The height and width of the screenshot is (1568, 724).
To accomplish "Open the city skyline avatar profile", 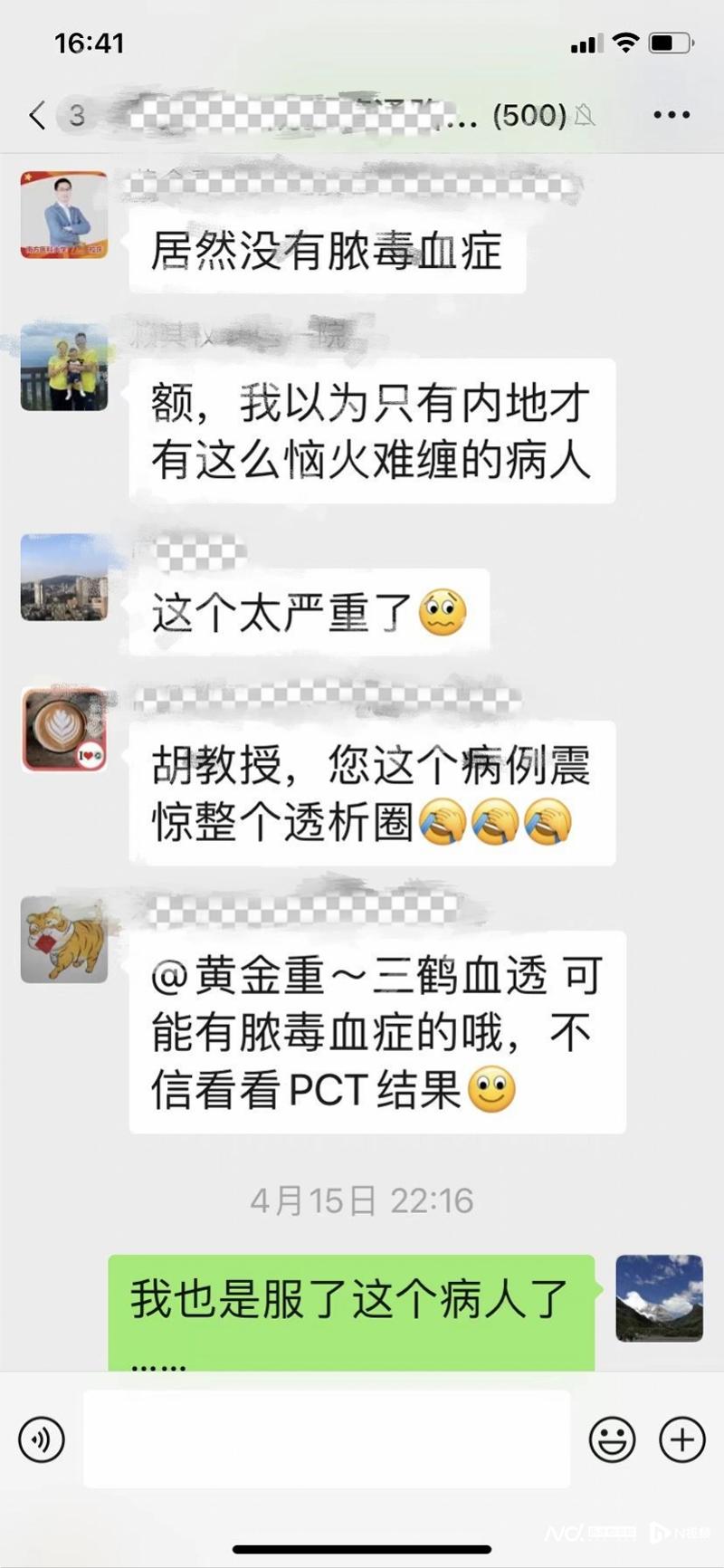I will click(x=64, y=577).
